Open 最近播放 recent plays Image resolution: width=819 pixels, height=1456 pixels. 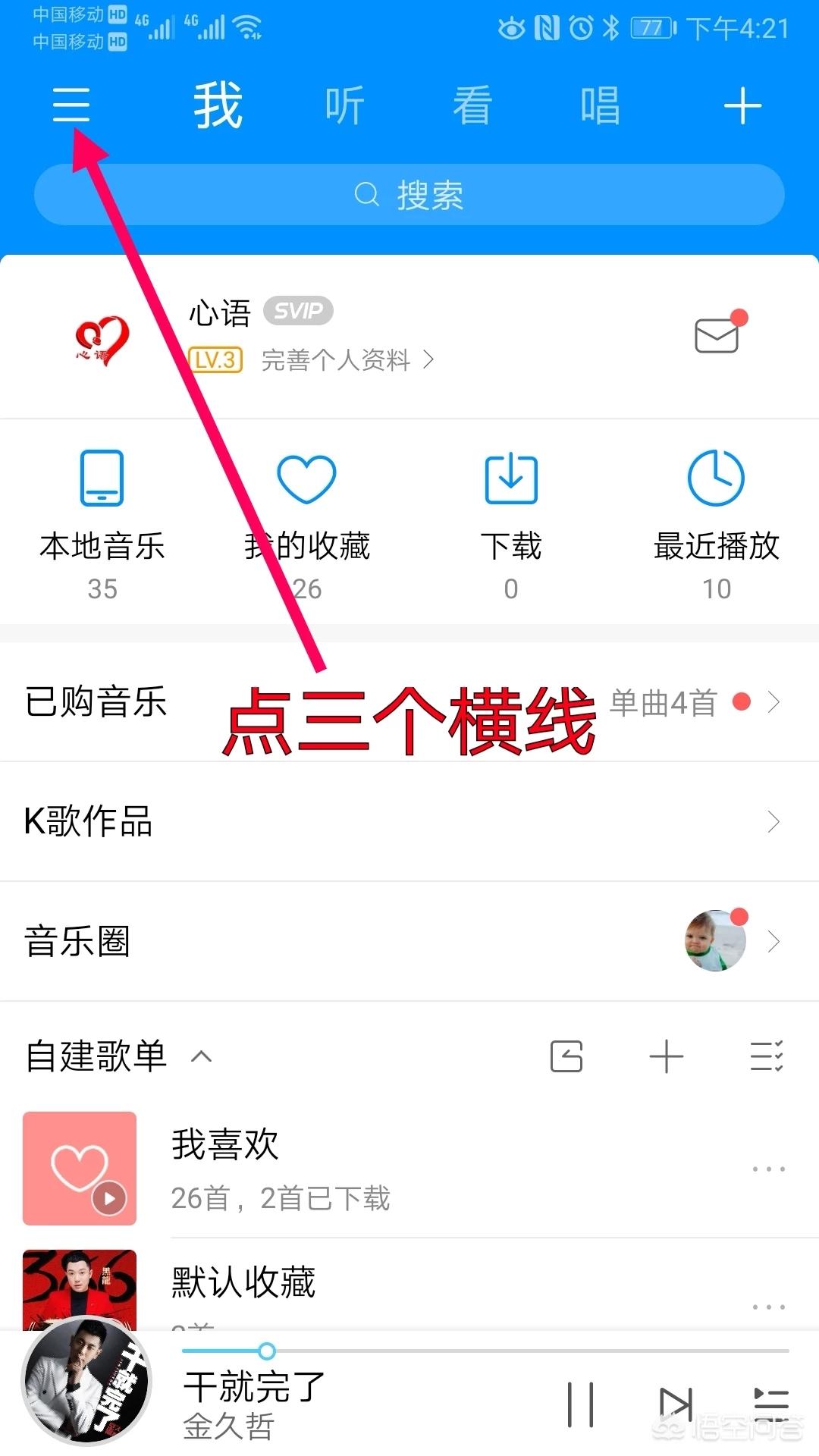[x=716, y=523]
